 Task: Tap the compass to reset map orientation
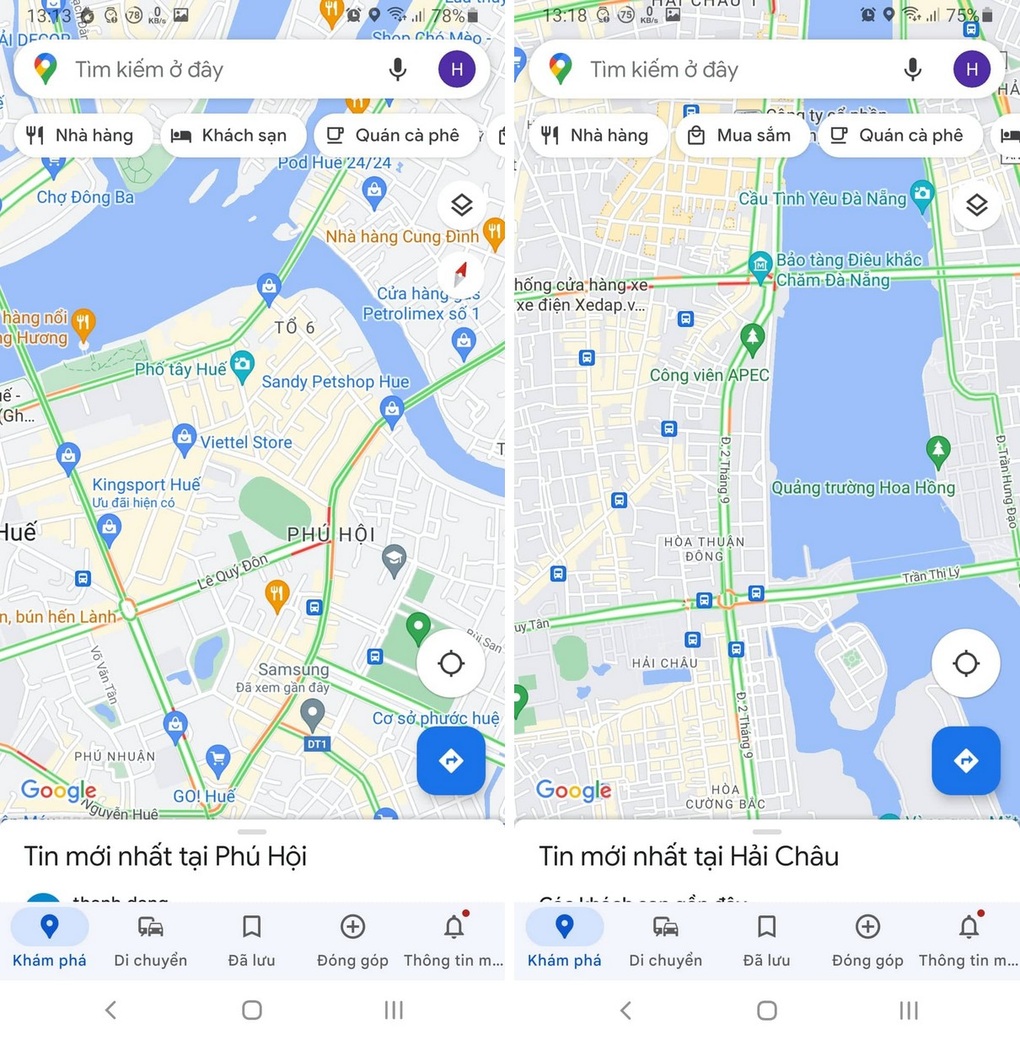pos(461,274)
